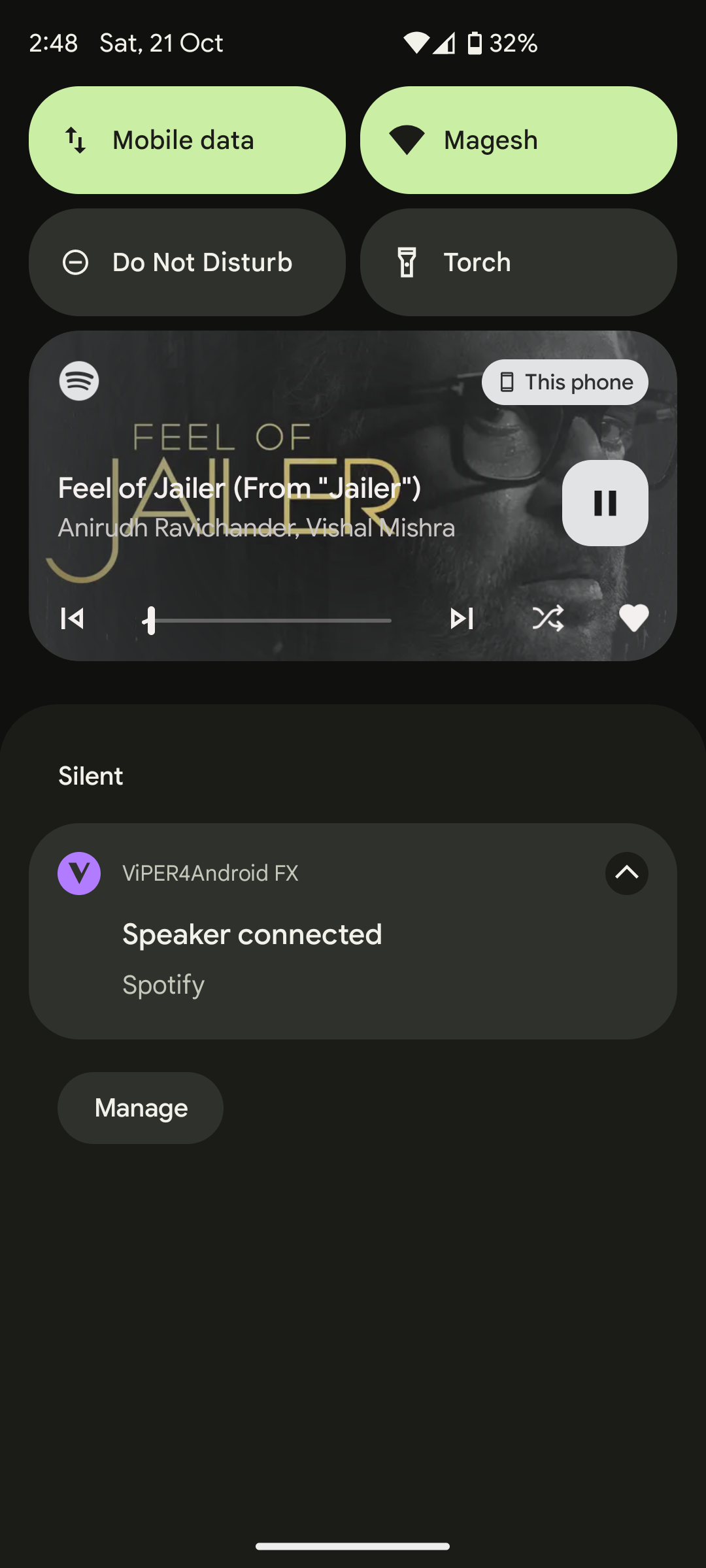Viewport: 706px width, 1568px height.
Task: Toggle shuffle in the media player
Action: click(x=548, y=618)
